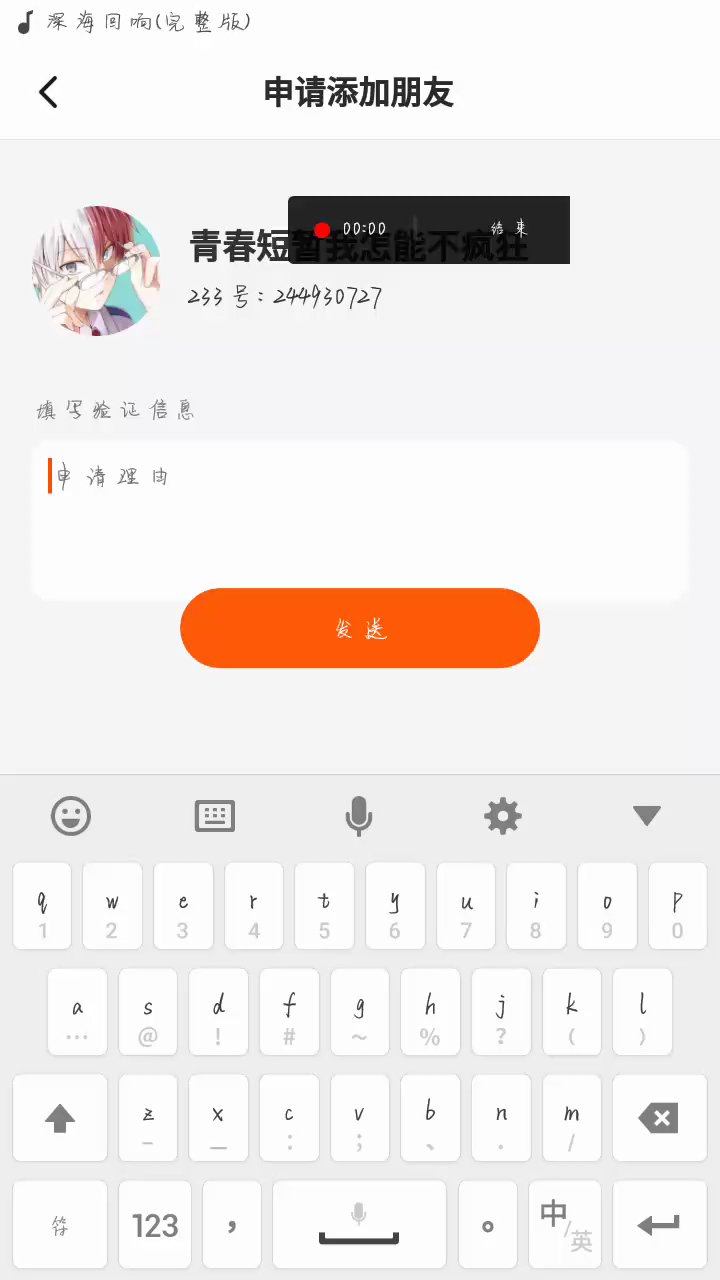Open keyboard settings gear
Image resolution: width=720 pixels, height=1280 pixels.
(502, 816)
